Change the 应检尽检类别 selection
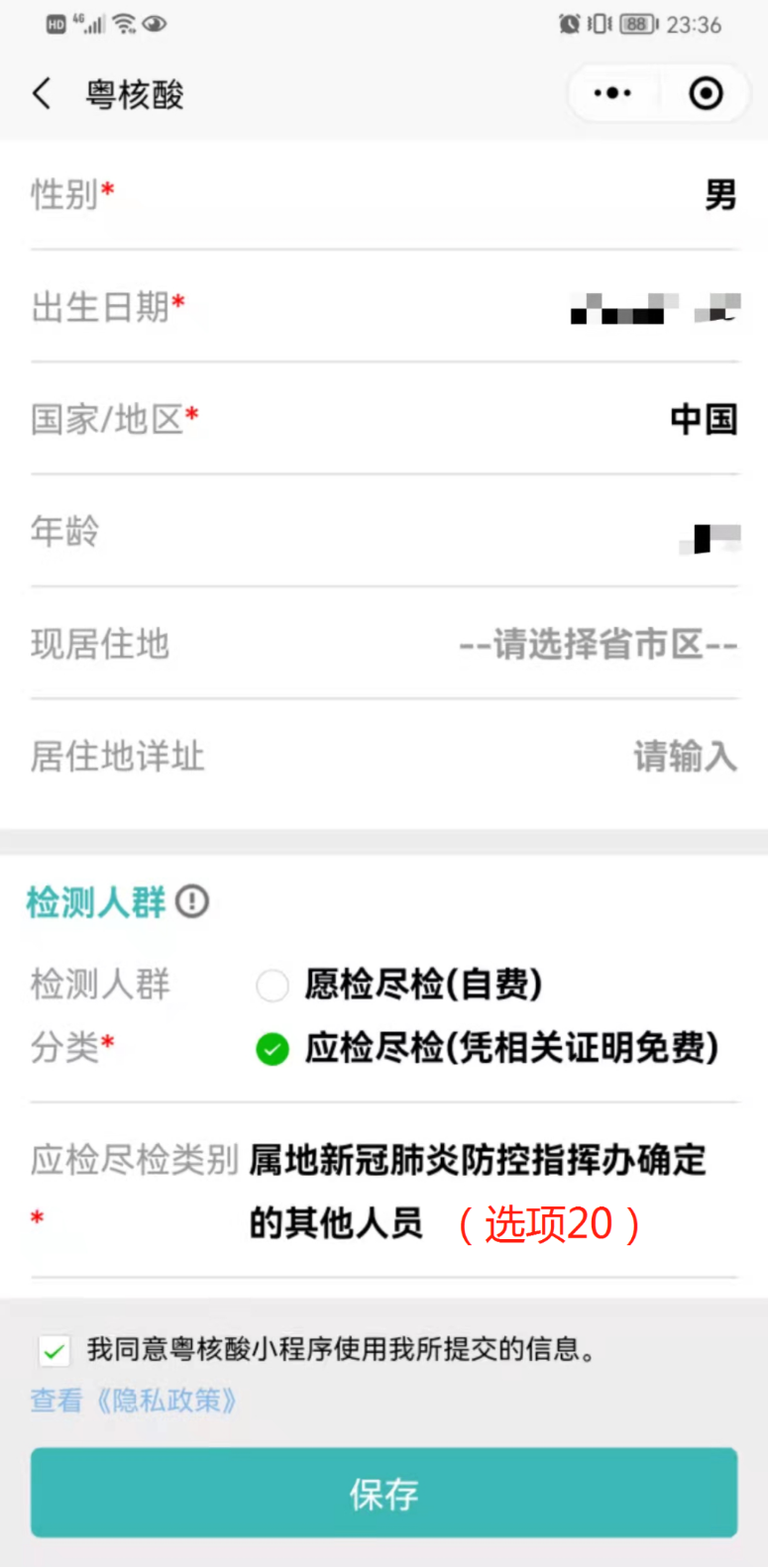769x1568 pixels. point(384,1191)
